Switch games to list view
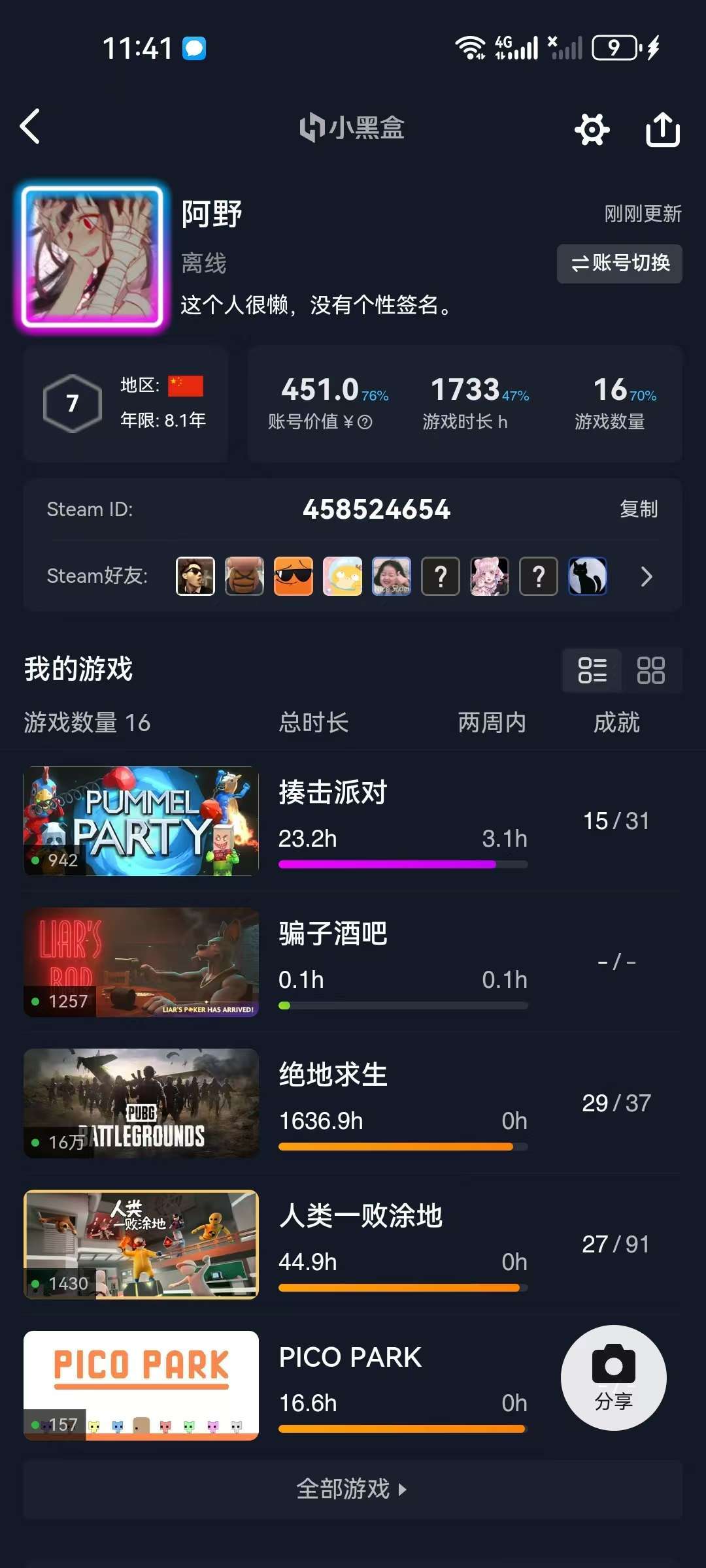Screen dimensions: 706x1568 point(592,670)
